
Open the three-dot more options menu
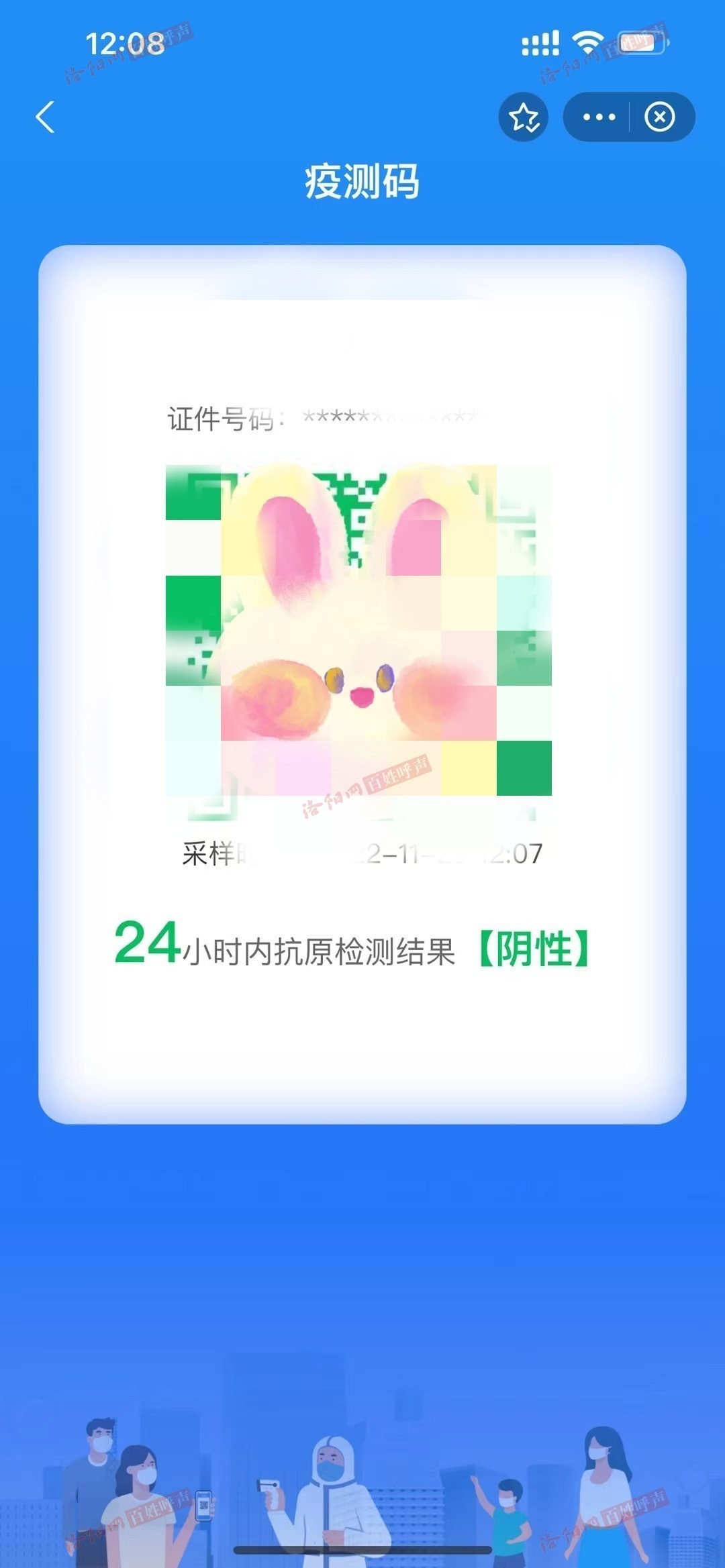click(599, 117)
